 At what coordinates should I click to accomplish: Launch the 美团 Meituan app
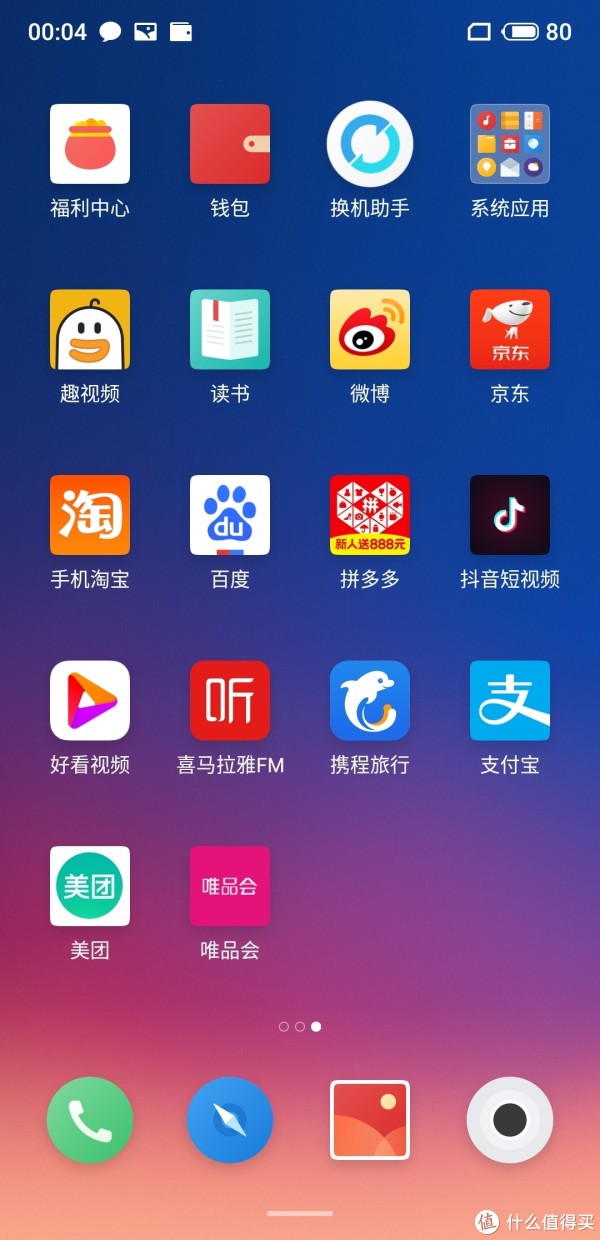point(90,886)
